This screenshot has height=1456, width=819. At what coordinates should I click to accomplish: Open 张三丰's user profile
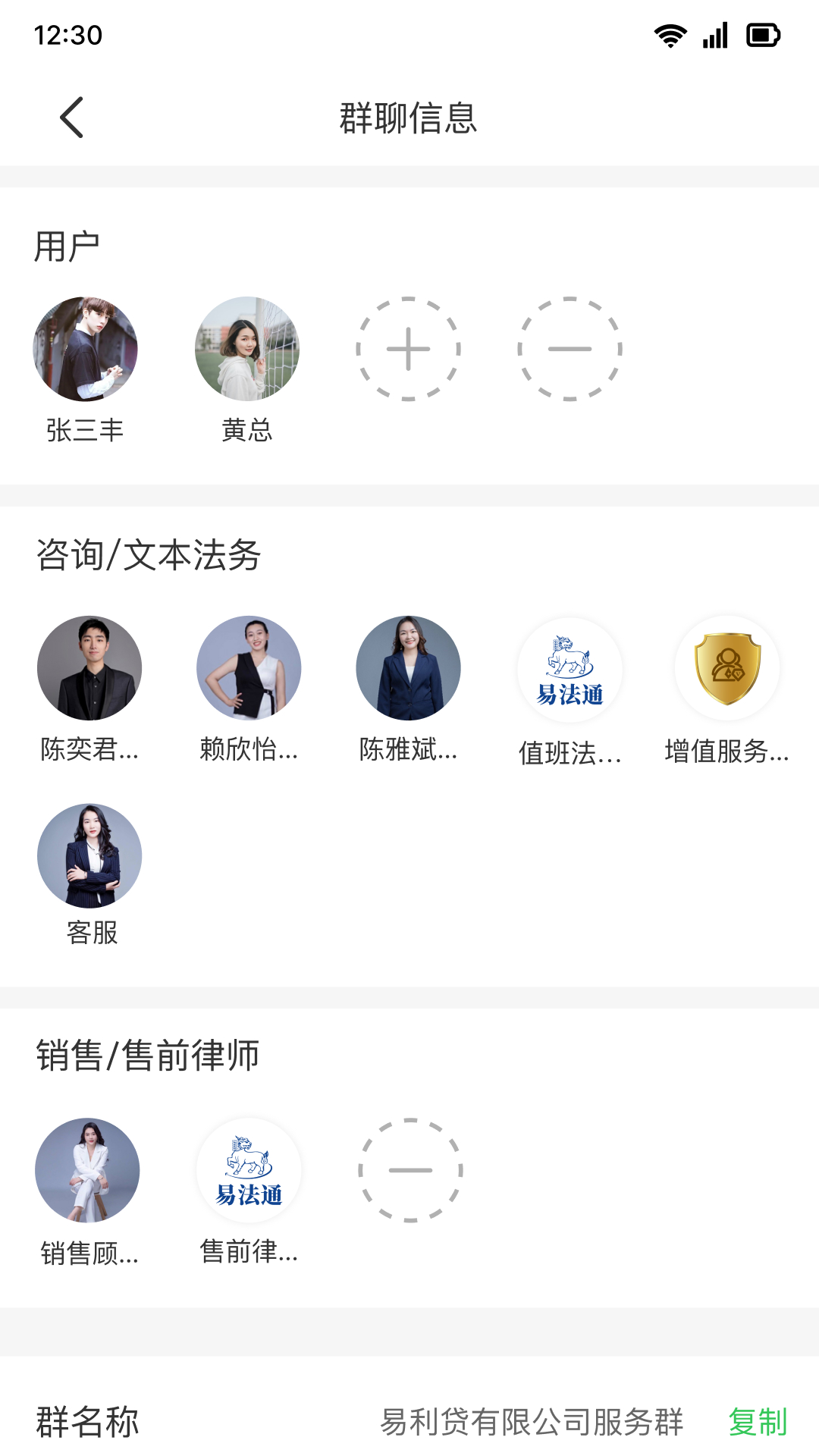coord(85,349)
